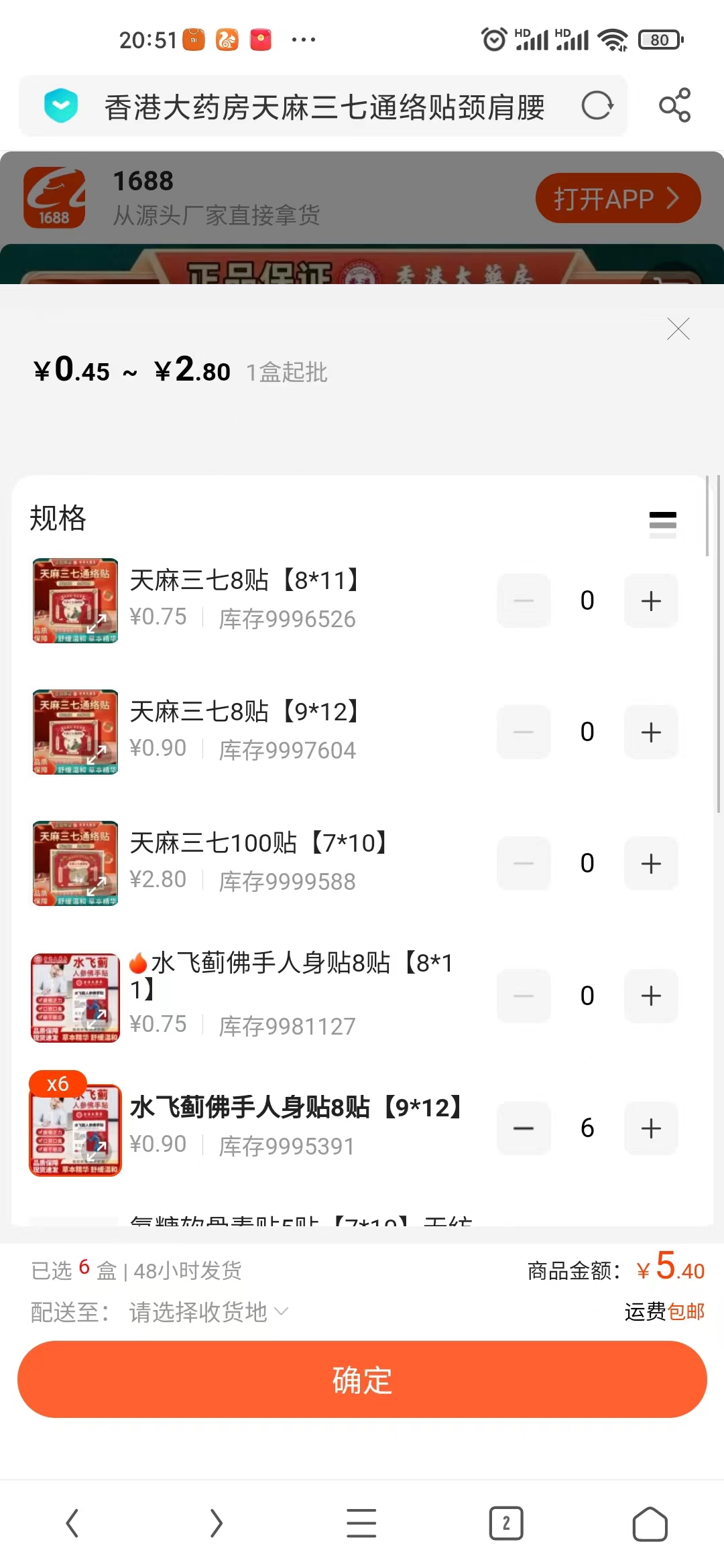724x1568 pixels.
Task: Tap 打开APP to open the 1688 app
Action: pyautogui.click(x=617, y=198)
